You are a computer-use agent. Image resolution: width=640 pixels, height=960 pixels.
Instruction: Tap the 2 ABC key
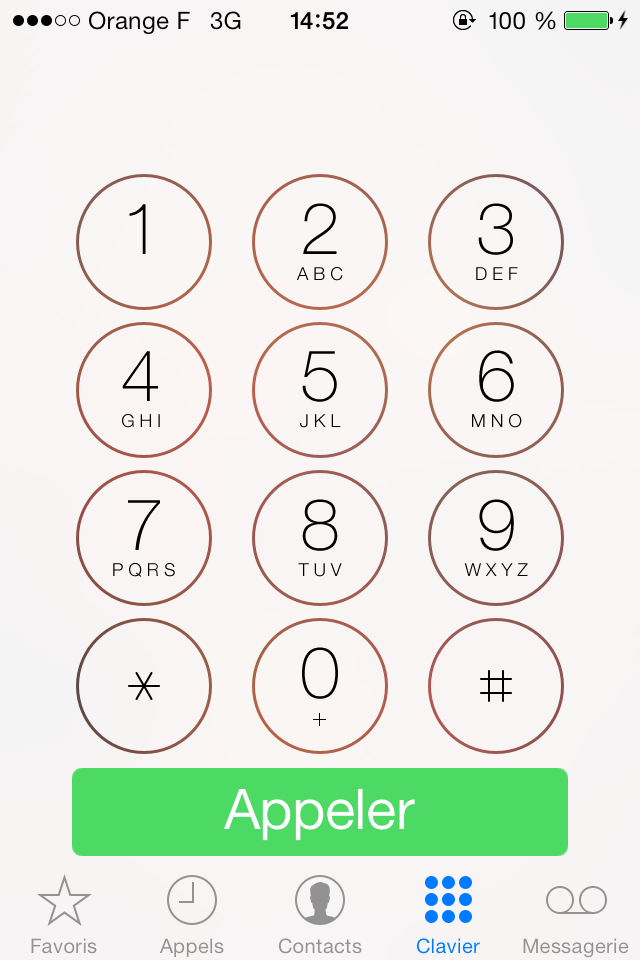click(320, 242)
